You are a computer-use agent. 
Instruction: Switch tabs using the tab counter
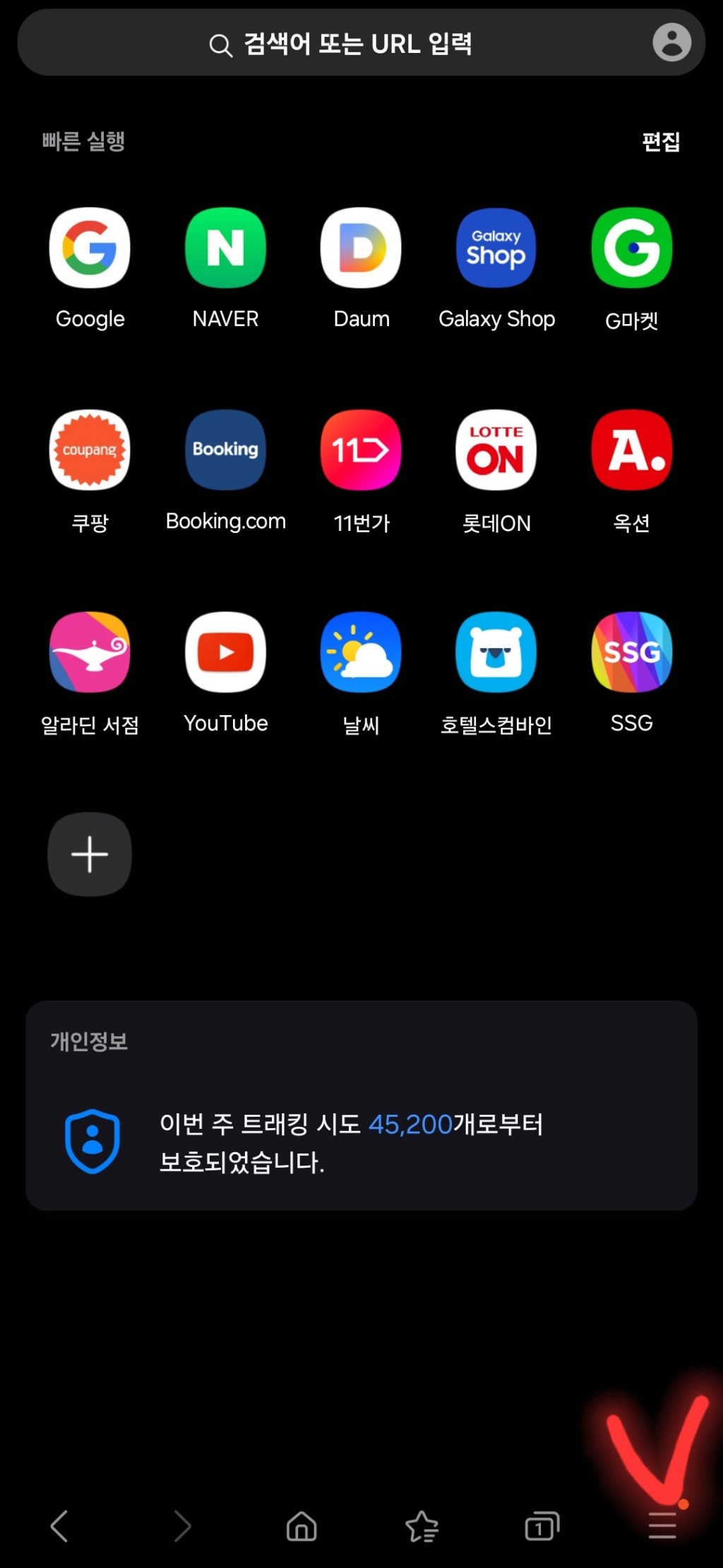(x=540, y=1525)
